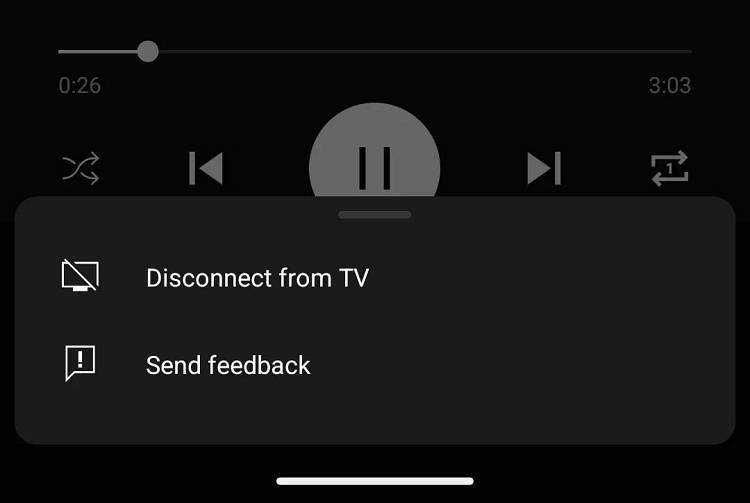Screen dimensions: 750x503
Task: Open Send feedback option
Action: pyautogui.click(x=228, y=365)
